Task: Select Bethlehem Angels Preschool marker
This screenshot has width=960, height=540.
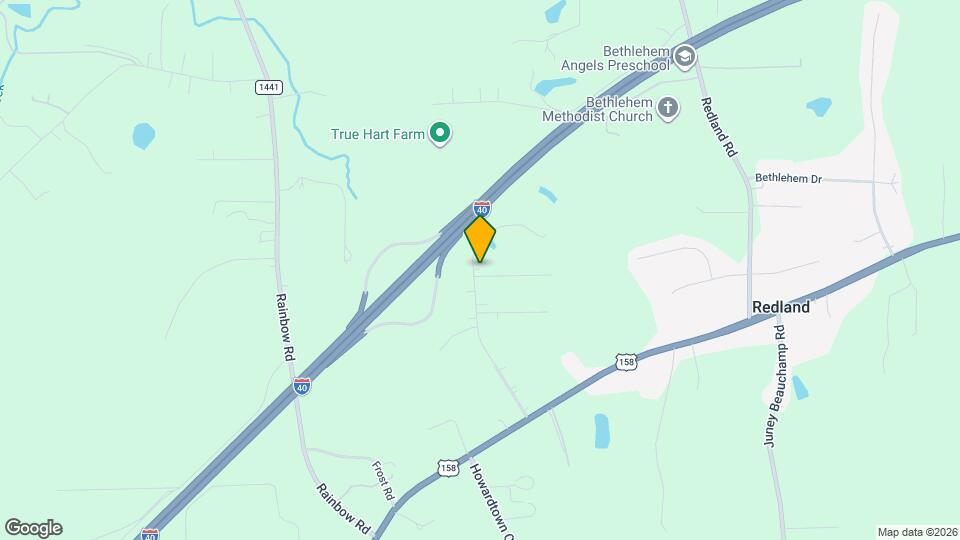Action: pos(684,57)
